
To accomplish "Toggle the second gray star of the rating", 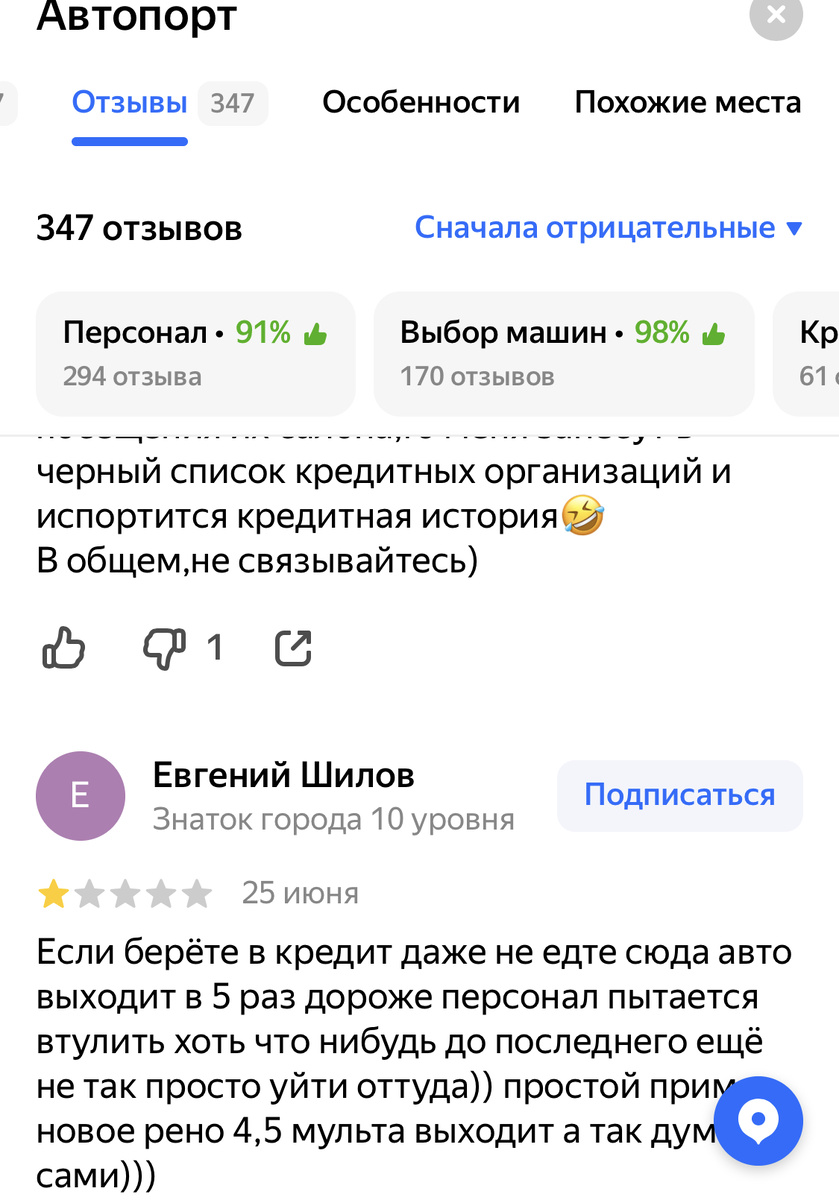I will (x=89, y=892).
